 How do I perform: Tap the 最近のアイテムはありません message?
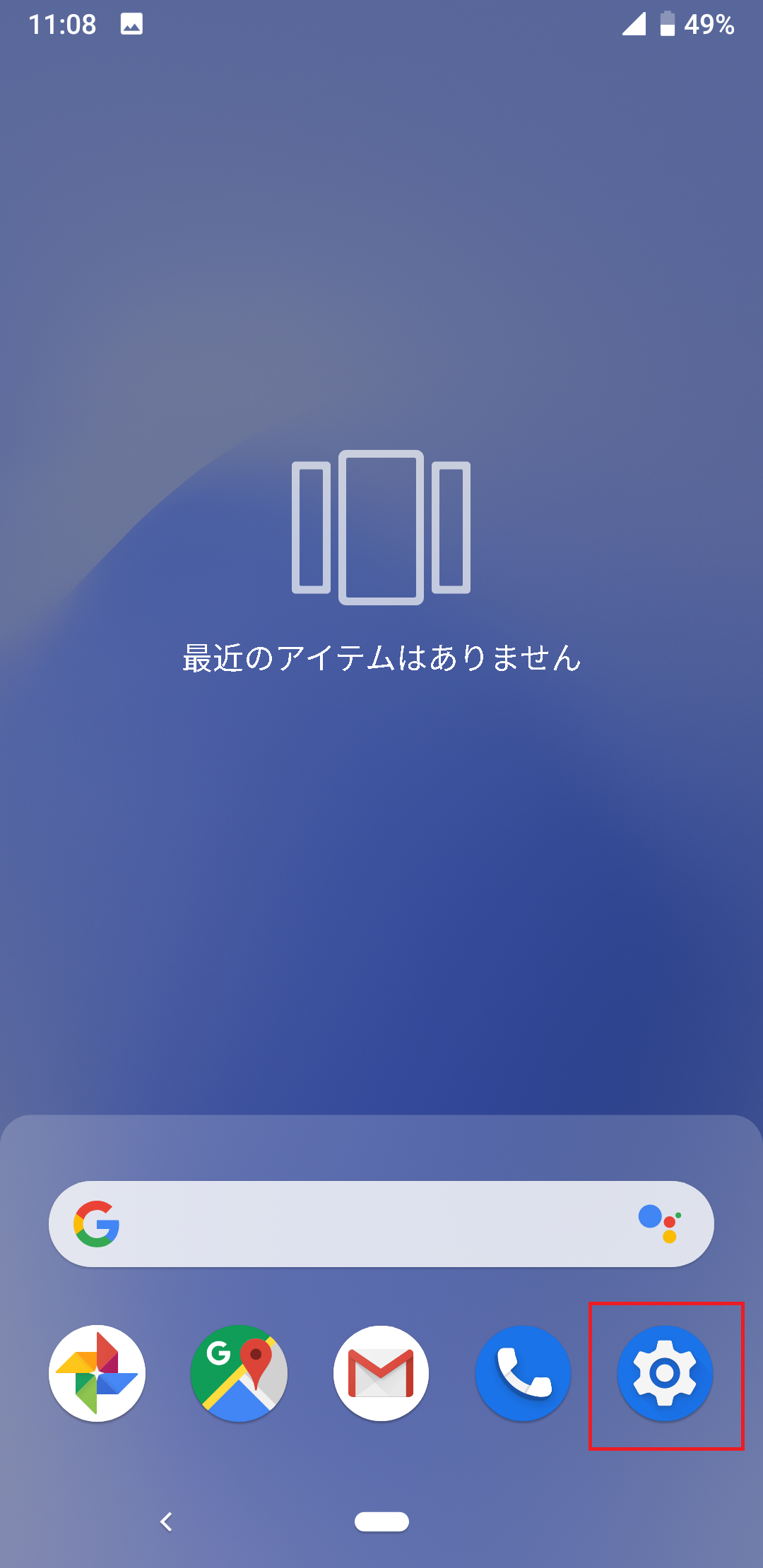pyautogui.click(x=381, y=658)
